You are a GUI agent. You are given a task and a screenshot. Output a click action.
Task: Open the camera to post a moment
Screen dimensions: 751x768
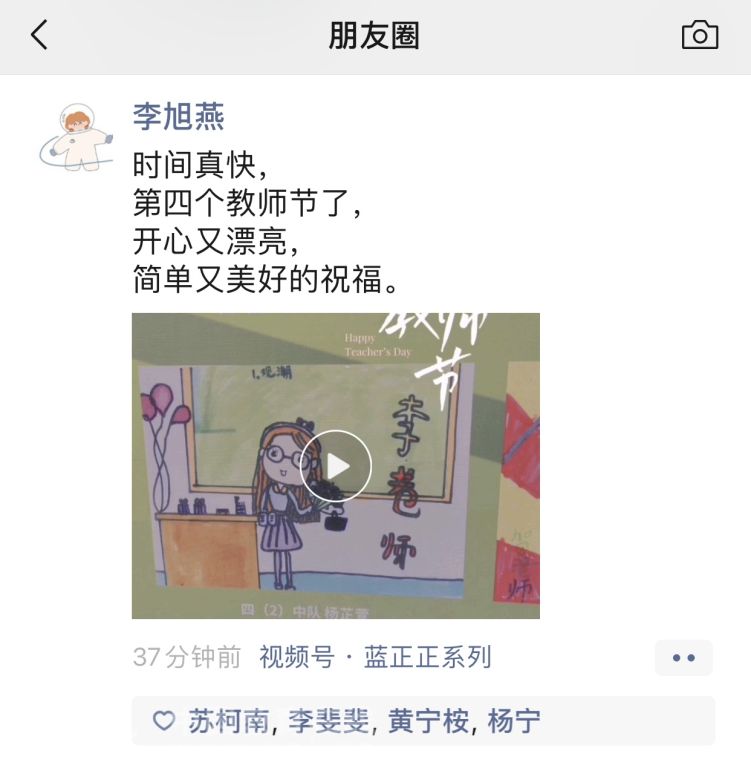coord(699,36)
